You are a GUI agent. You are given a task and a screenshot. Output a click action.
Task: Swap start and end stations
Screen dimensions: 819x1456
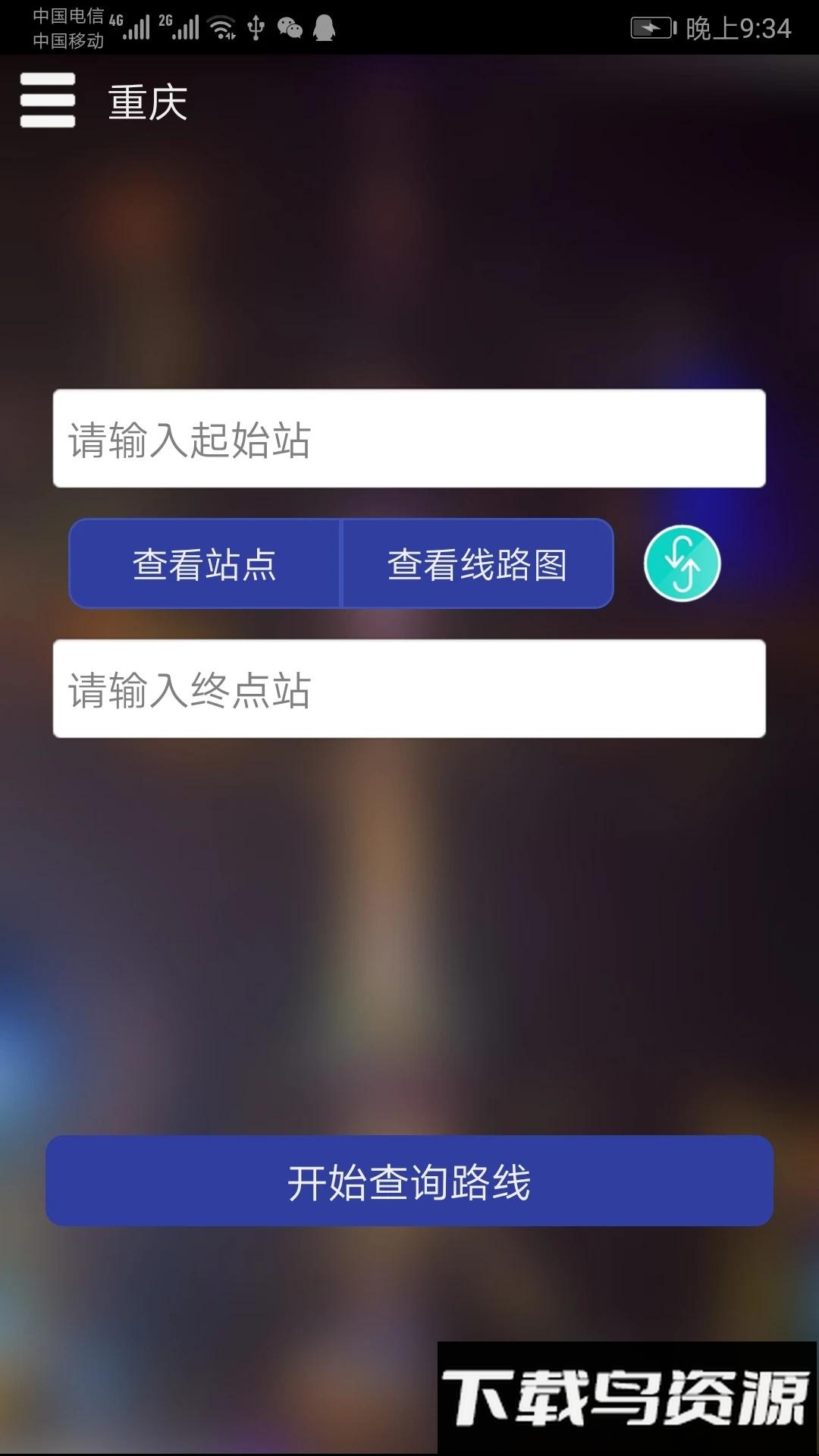[x=682, y=563]
